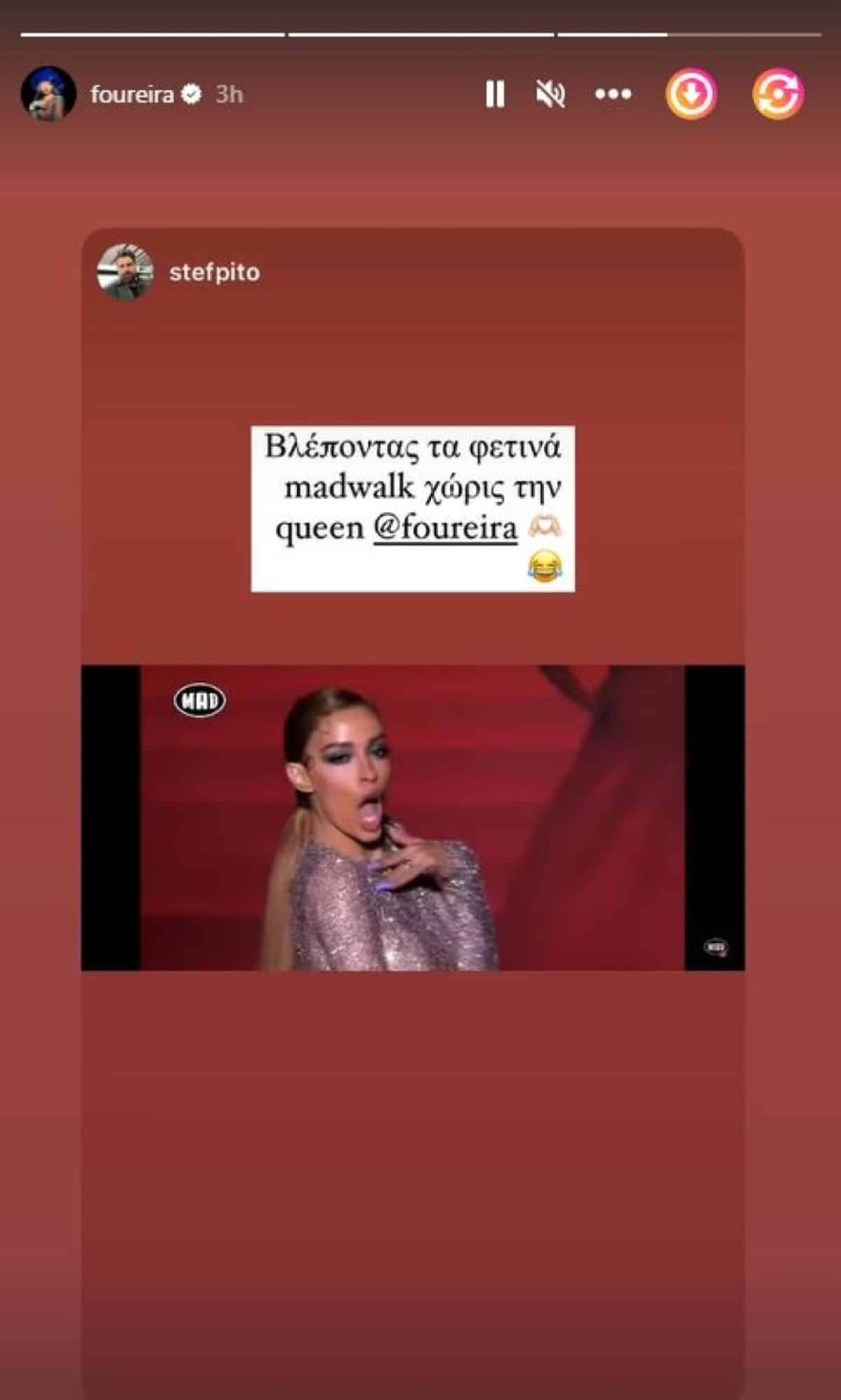This screenshot has width=841, height=1400.
Task: Open the three-dot options menu
Action: click(613, 94)
